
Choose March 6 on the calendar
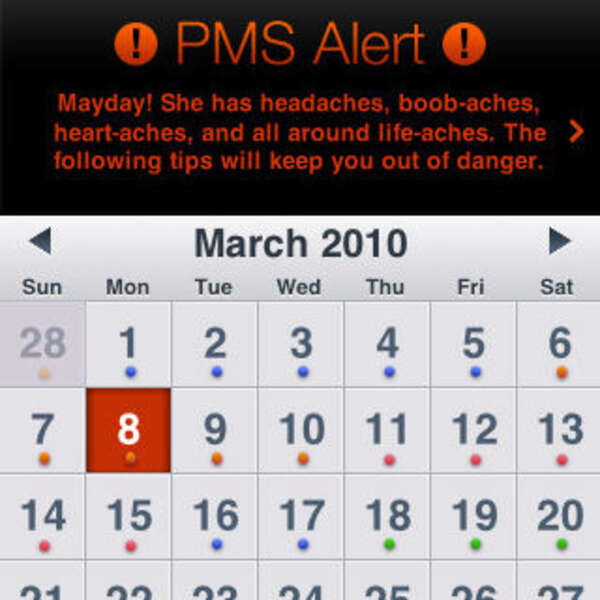(x=559, y=344)
